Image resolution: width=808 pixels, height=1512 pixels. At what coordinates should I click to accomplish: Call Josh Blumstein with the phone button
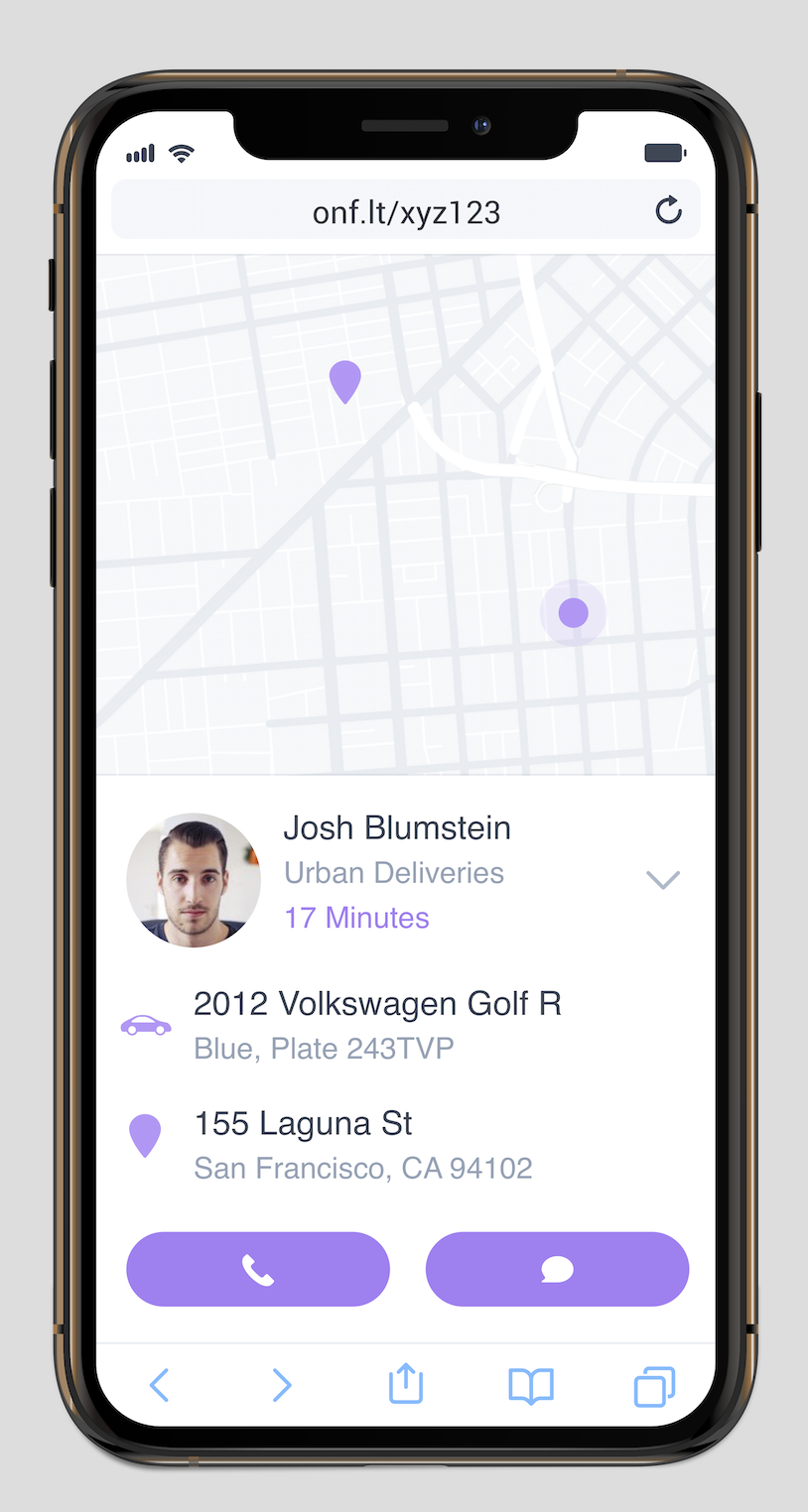(x=258, y=1269)
